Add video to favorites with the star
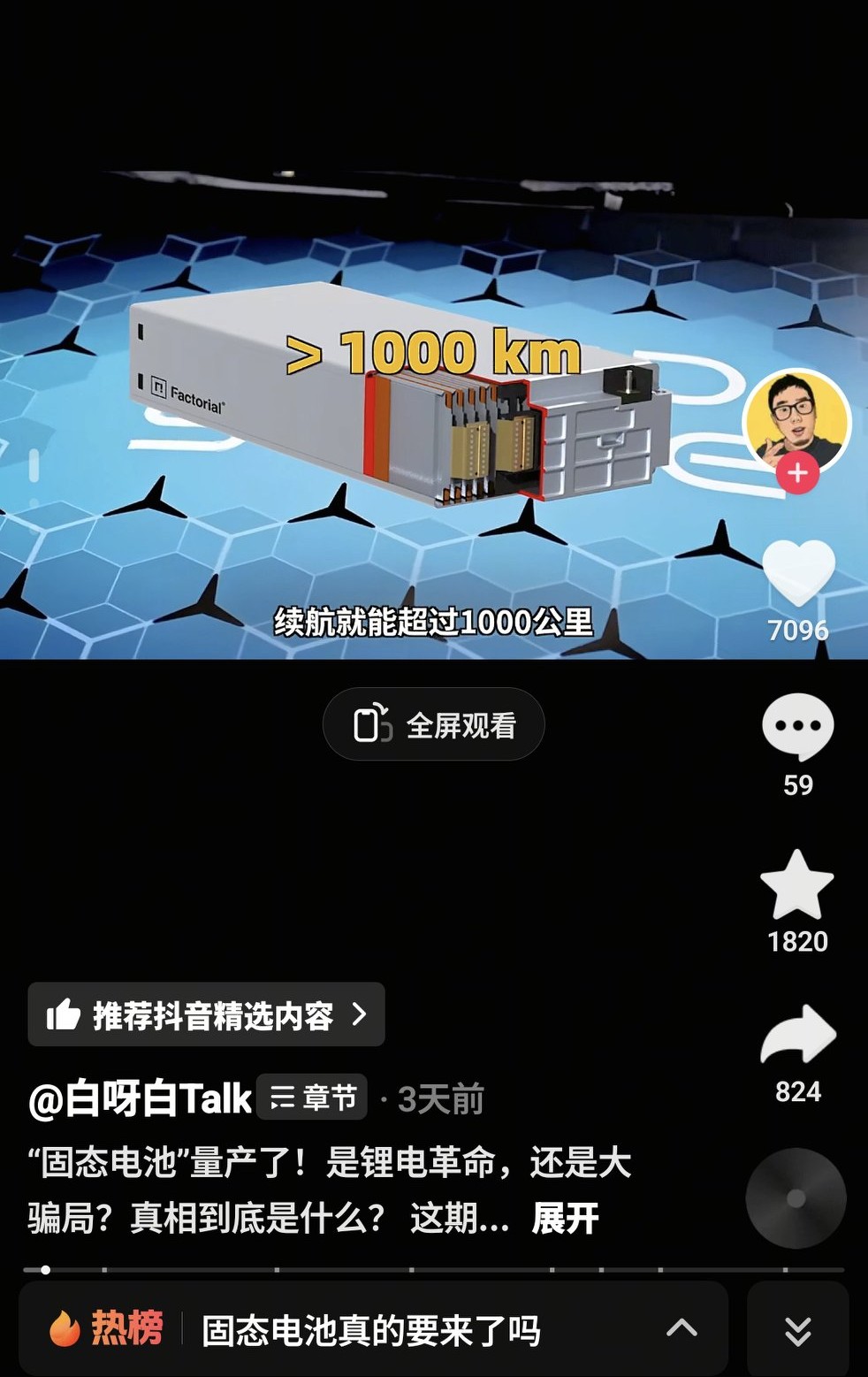Screen dimensions: 868x1377 797,885
